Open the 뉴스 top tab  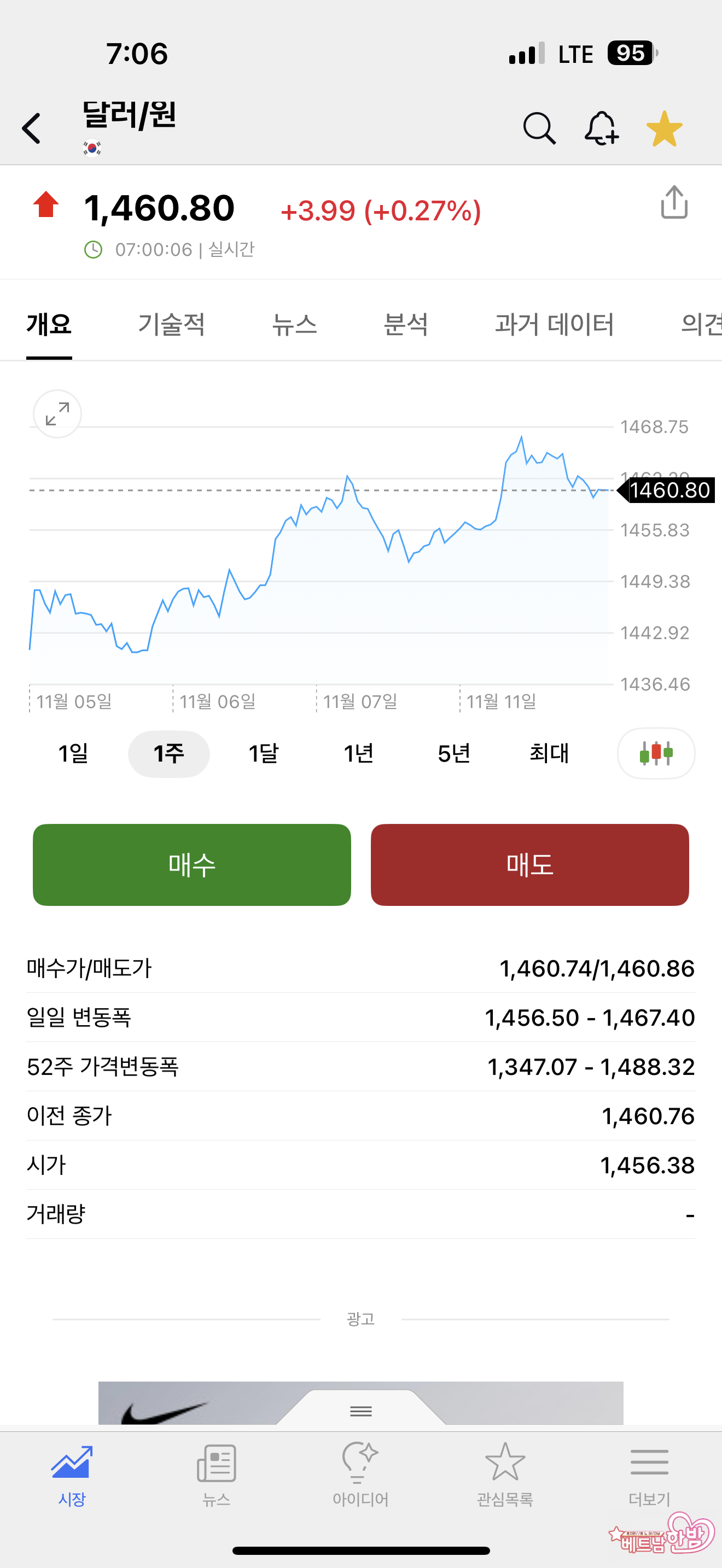tap(294, 324)
